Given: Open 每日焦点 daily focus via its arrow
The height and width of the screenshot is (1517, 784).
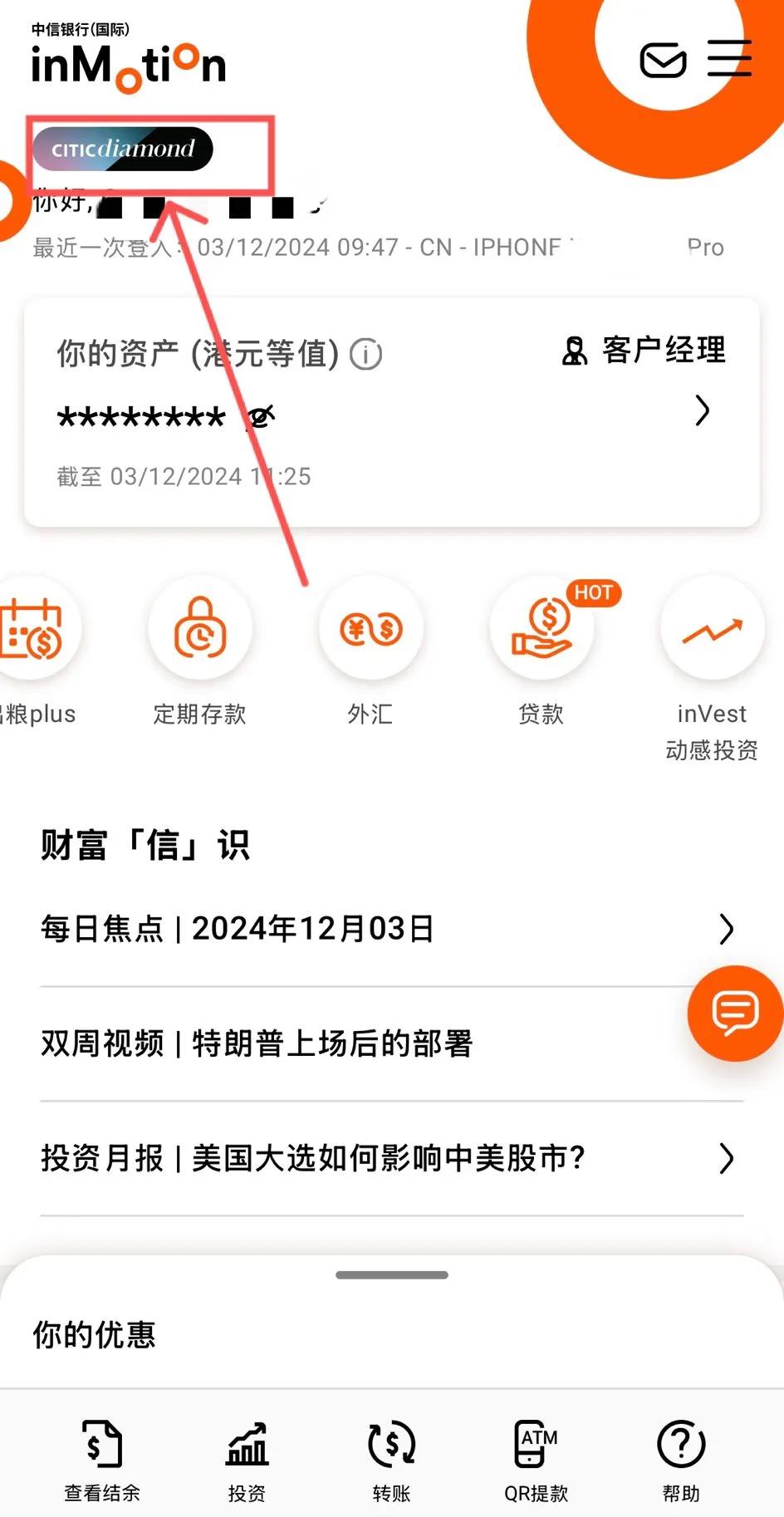Looking at the screenshot, I should [727, 930].
